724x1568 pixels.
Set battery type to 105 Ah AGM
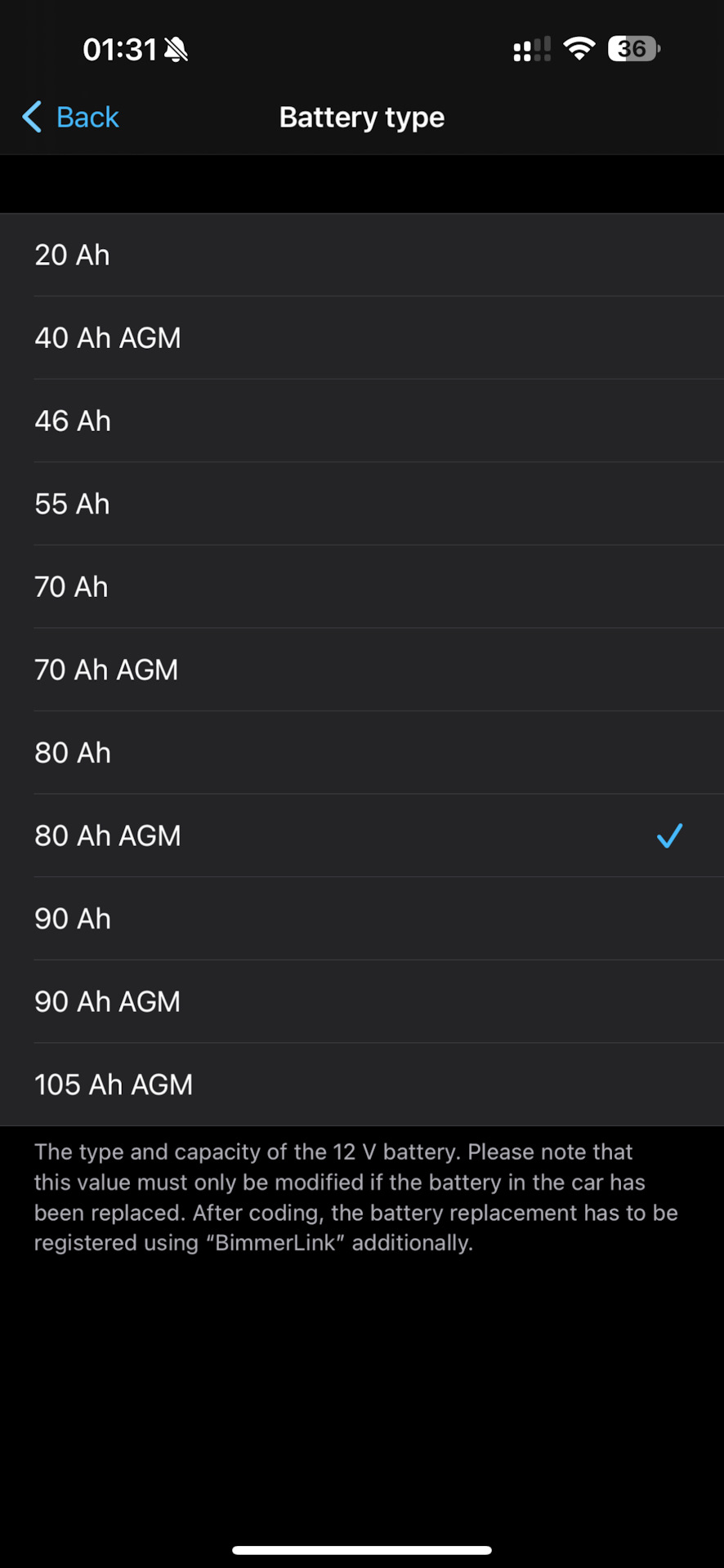pyautogui.click(x=362, y=1085)
